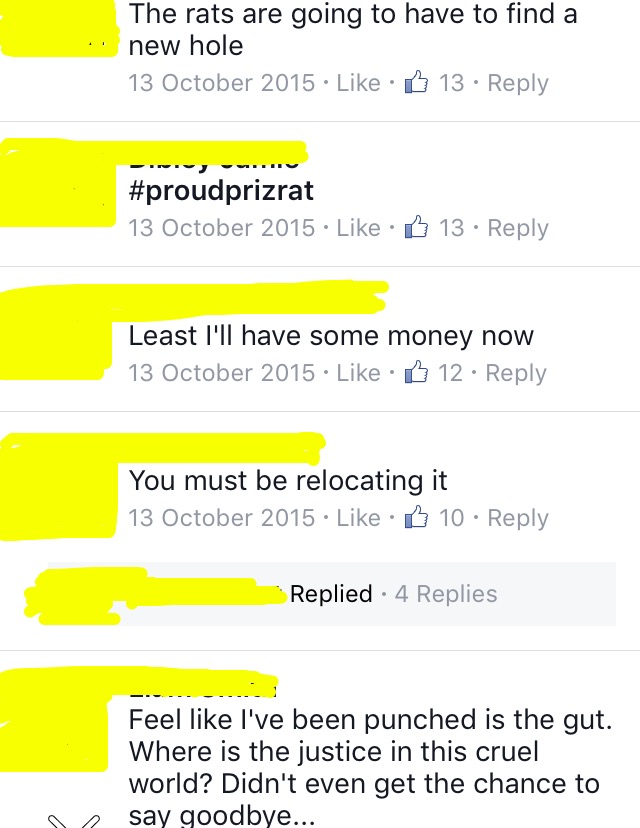Screen dimensions: 640x828
Task: Reply to the #proudprizrat comment
Action: (518, 228)
